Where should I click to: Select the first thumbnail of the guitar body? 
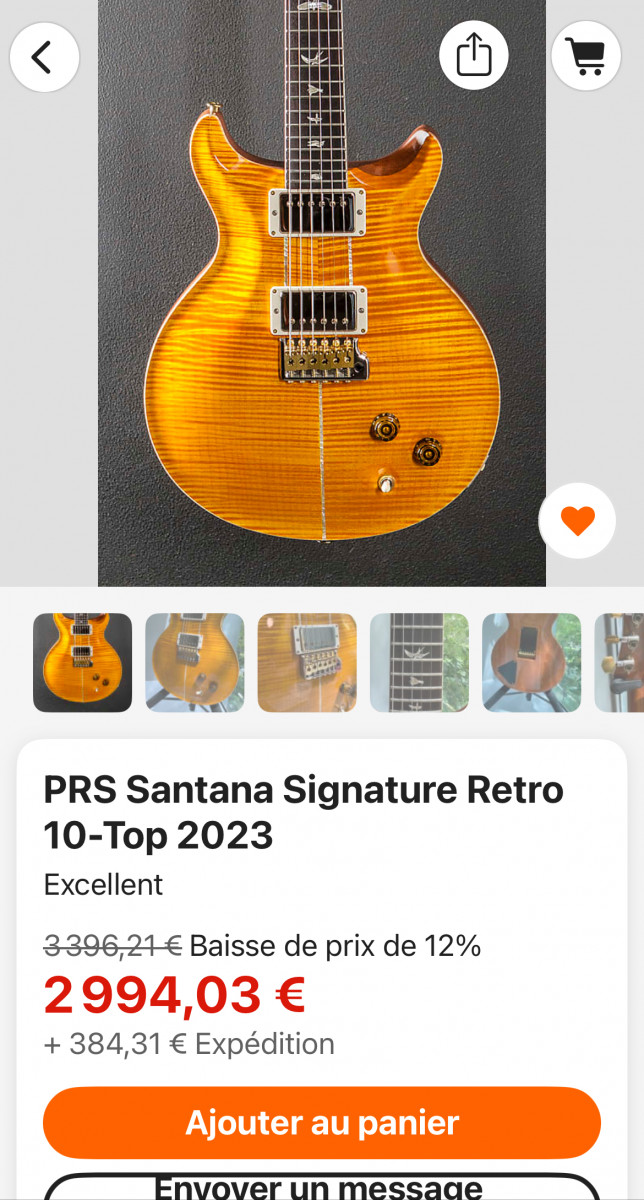[82, 662]
